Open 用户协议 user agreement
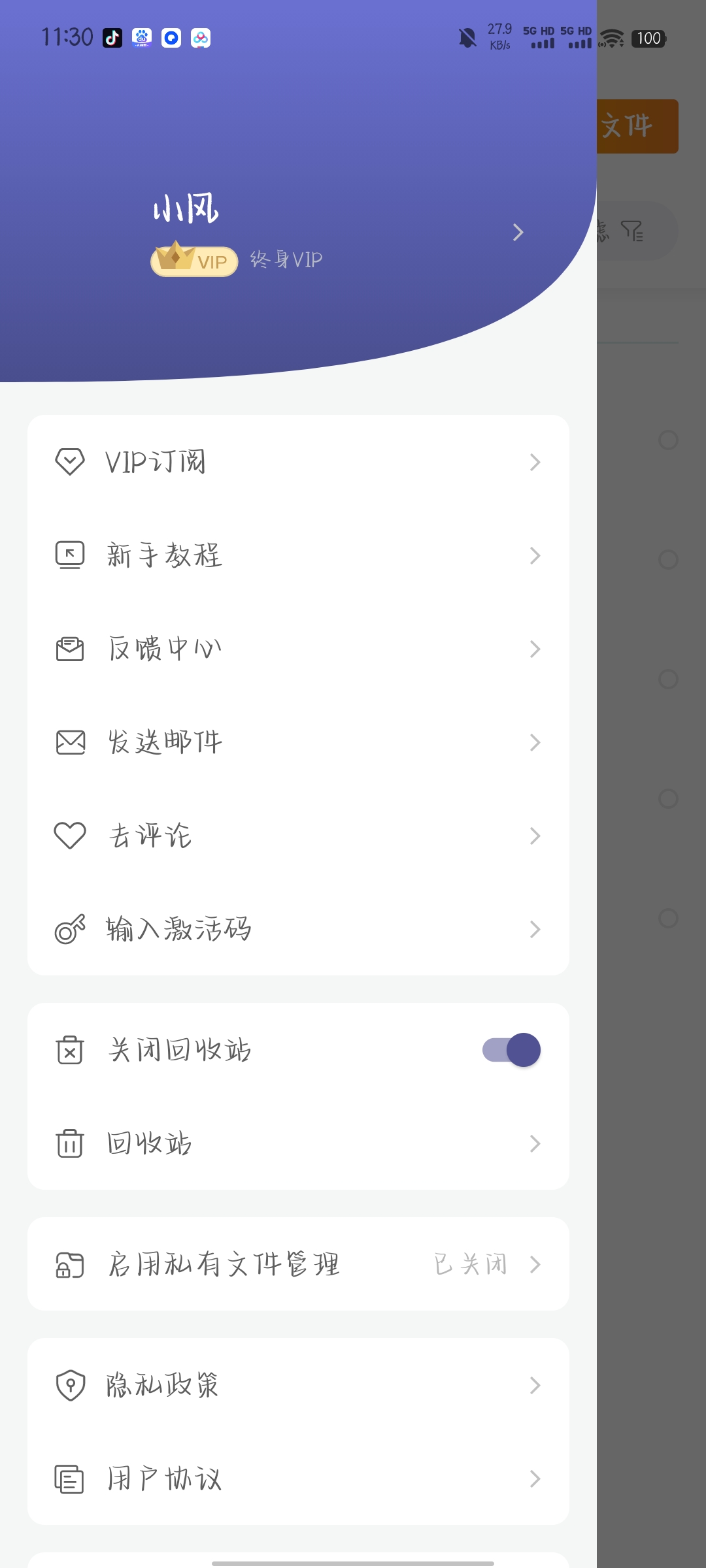The width and height of the screenshot is (706, 1568). click(x=297, y=1478)
